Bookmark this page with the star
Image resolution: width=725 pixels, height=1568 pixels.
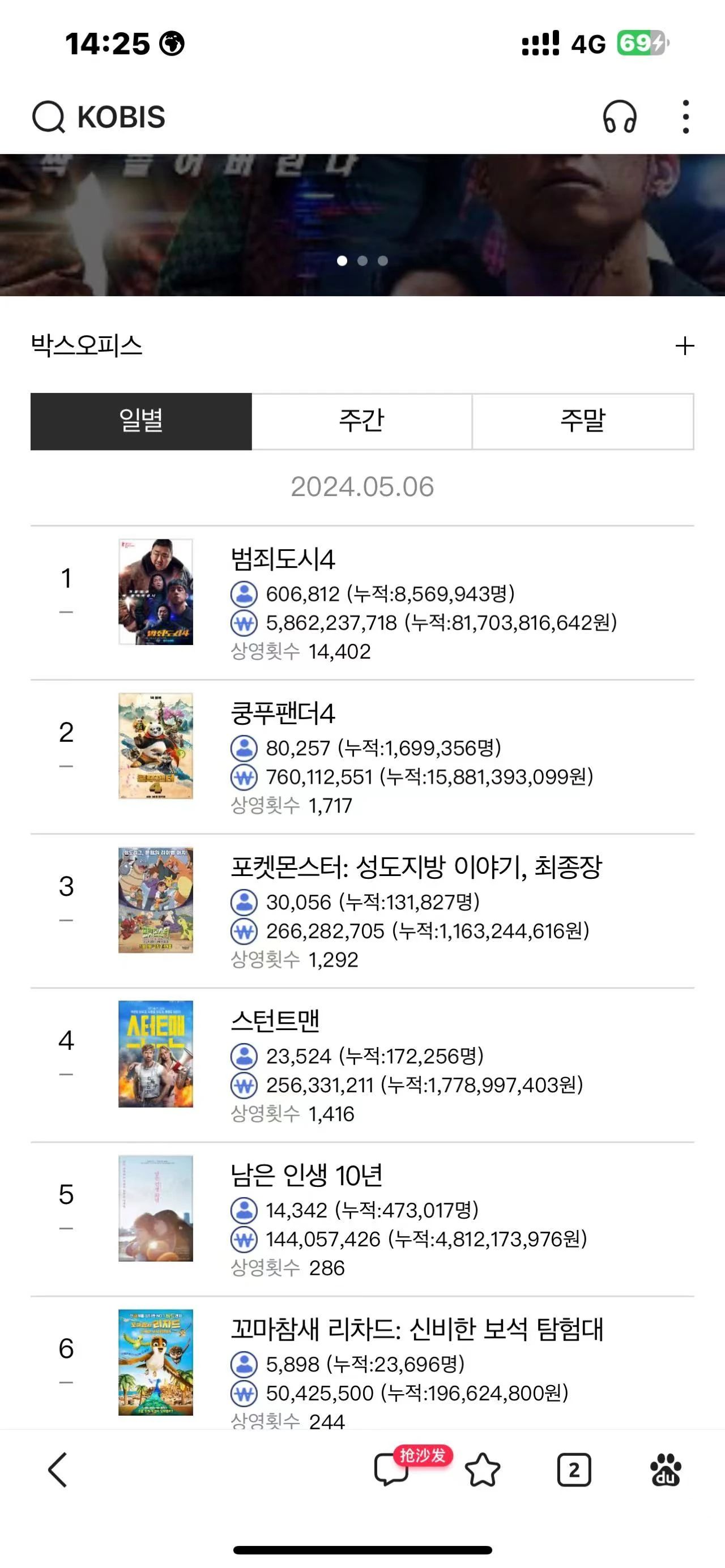[482, 1471]
